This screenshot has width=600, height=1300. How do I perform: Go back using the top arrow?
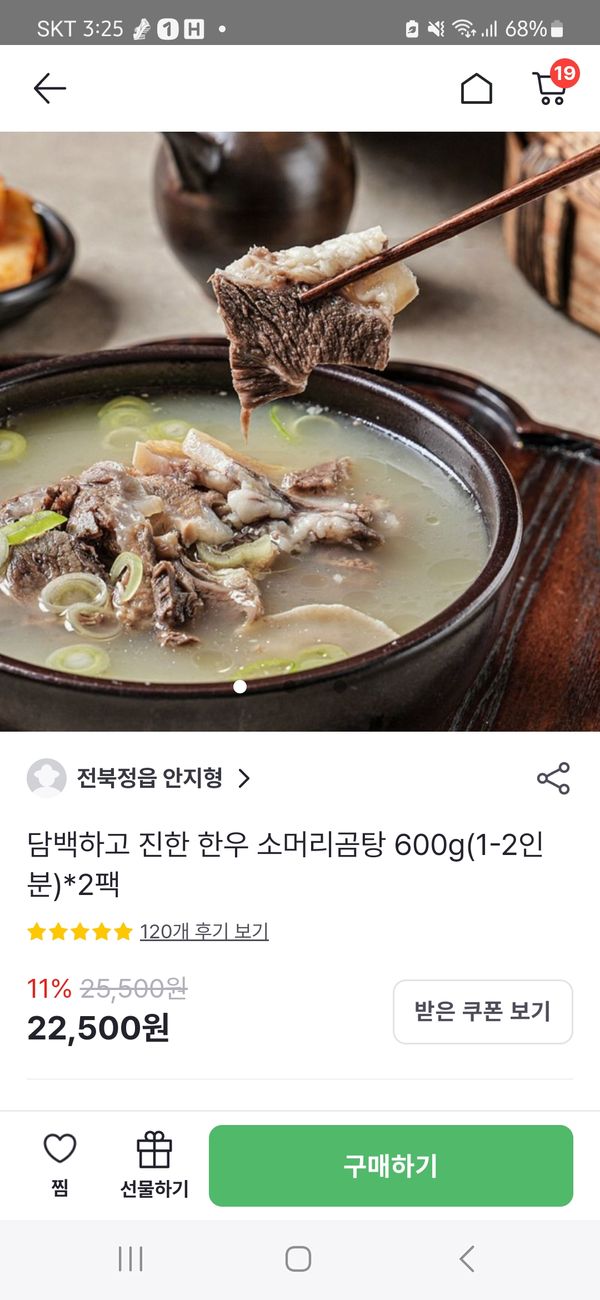pos(49,89)
